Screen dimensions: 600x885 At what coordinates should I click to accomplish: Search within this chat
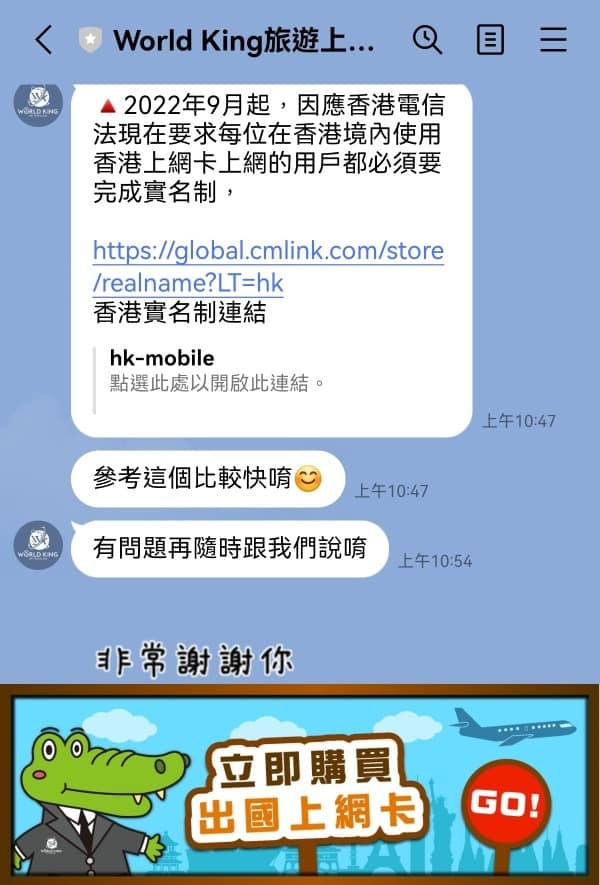point(427,40)
